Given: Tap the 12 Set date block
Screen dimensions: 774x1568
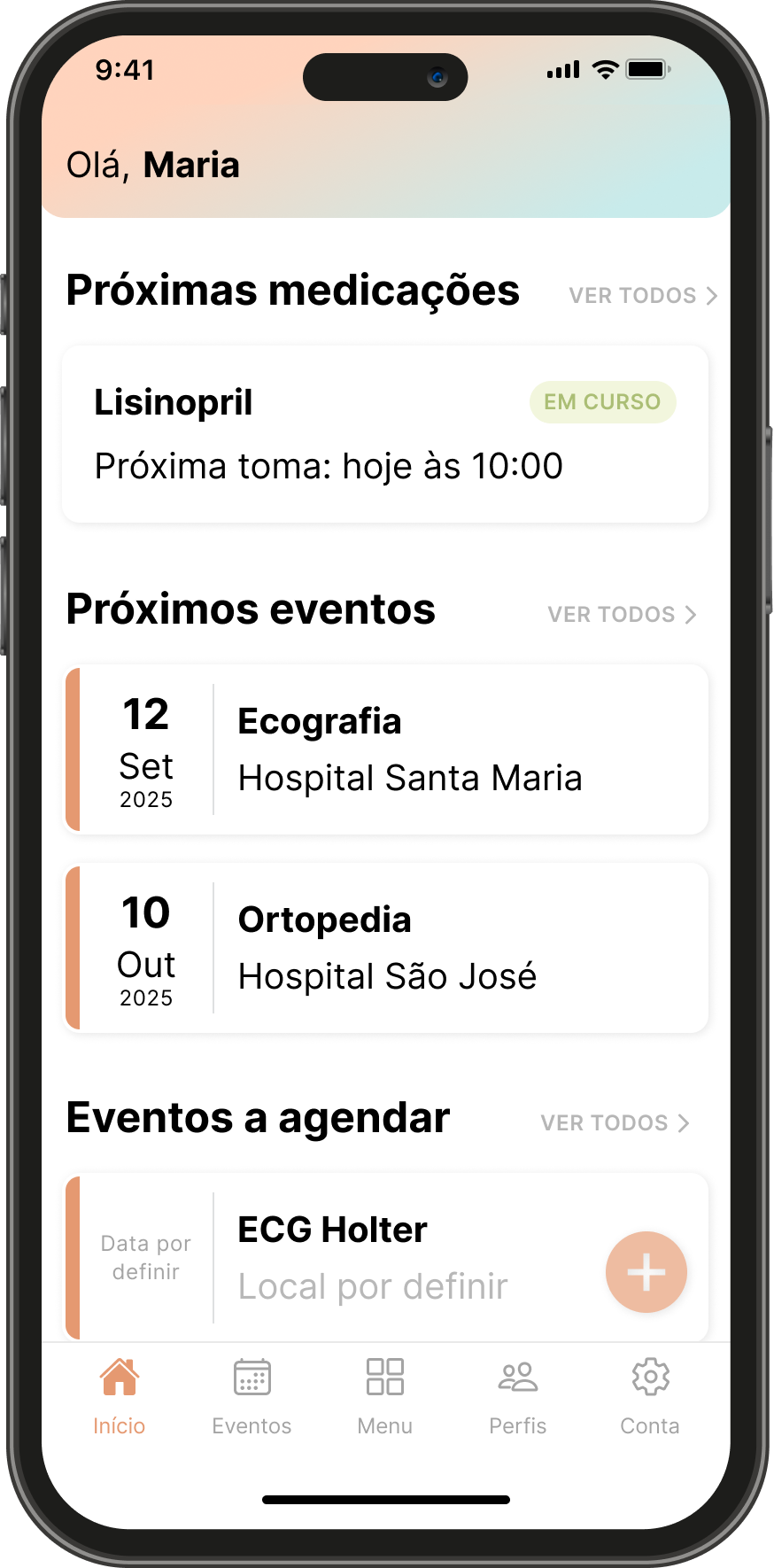Looking at the screenshot, I should [145, 749].
